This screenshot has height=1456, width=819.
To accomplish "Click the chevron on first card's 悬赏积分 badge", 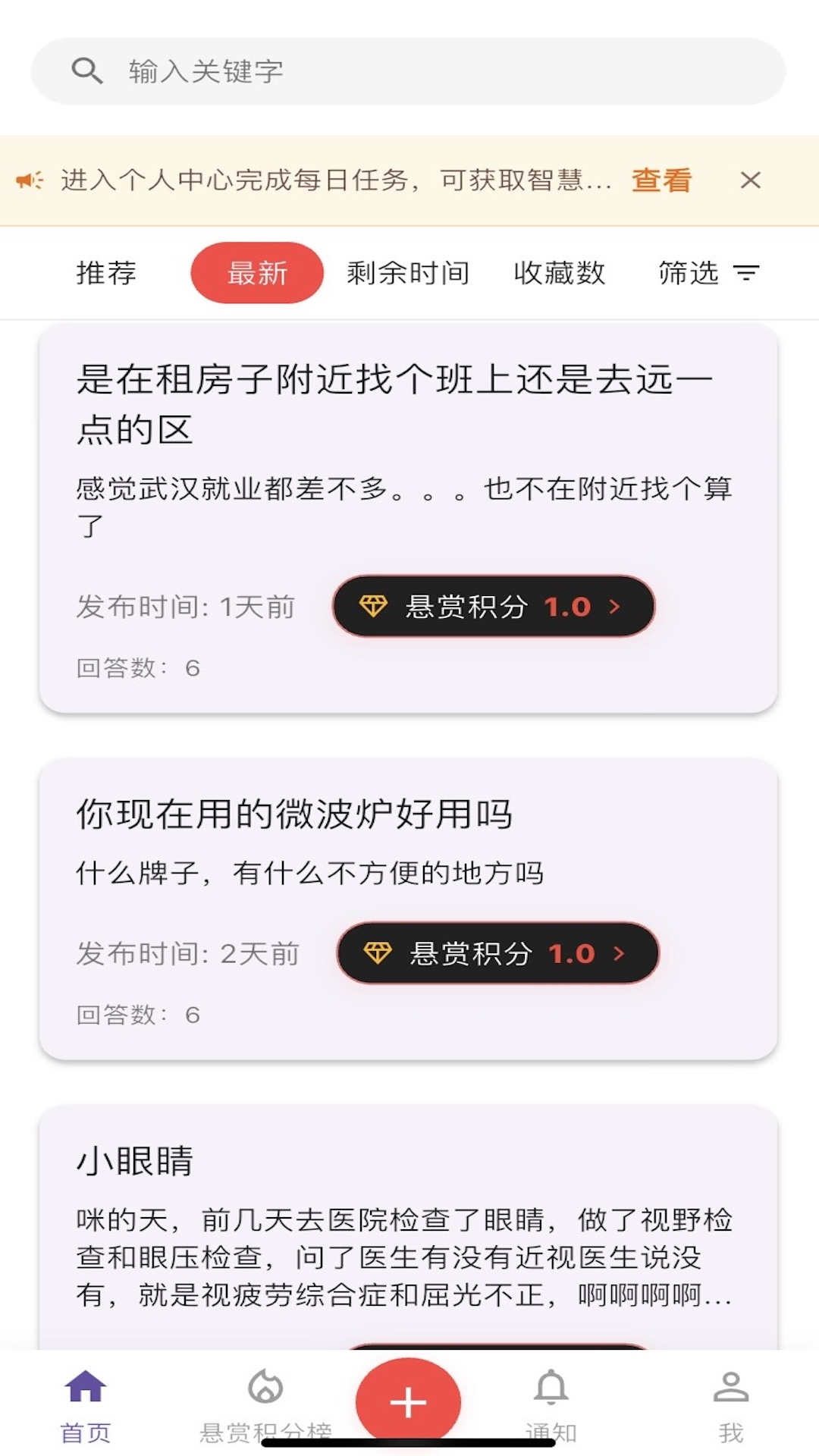I will (616, 606).
